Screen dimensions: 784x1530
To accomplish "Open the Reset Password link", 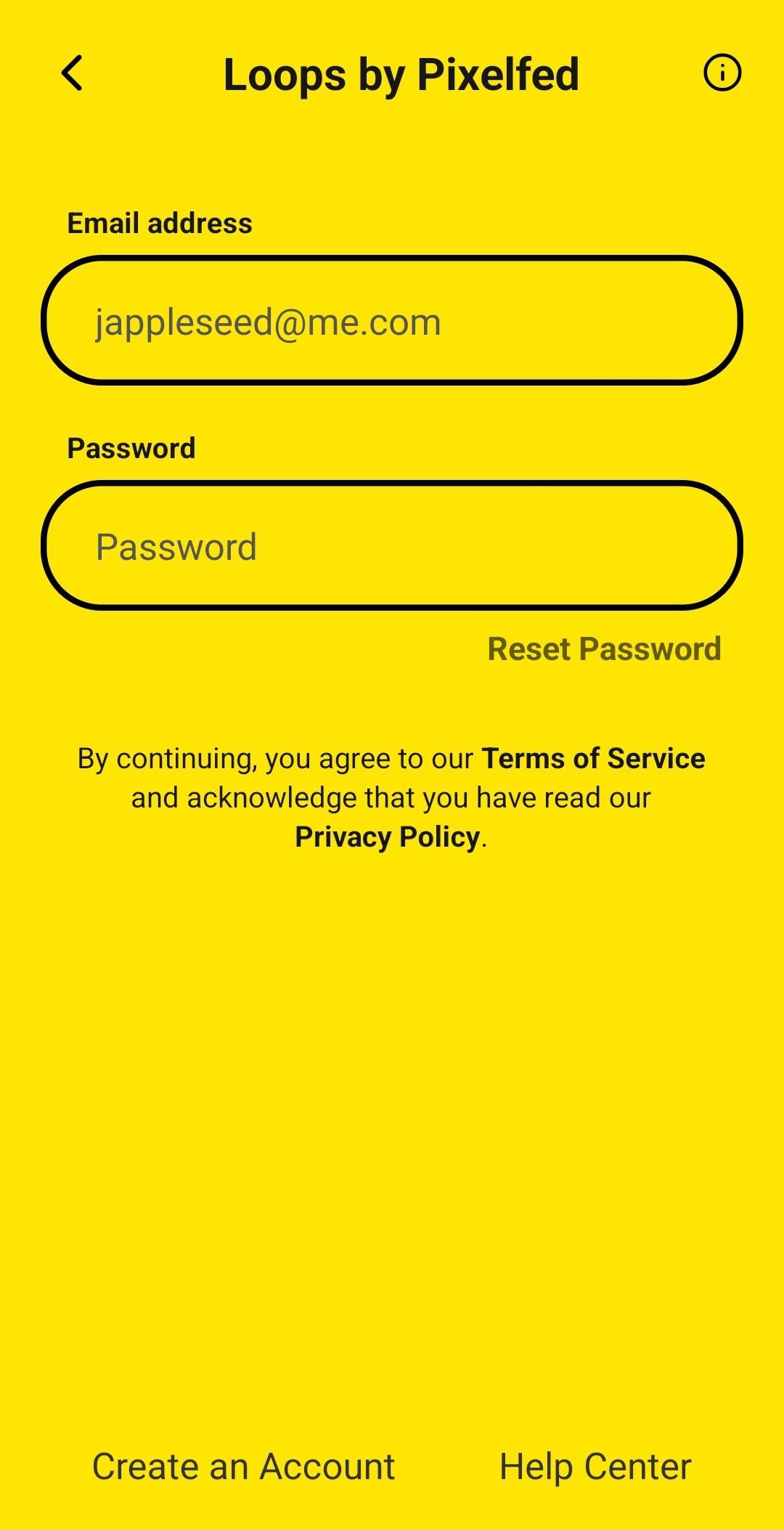I will [x=604, y=648].
